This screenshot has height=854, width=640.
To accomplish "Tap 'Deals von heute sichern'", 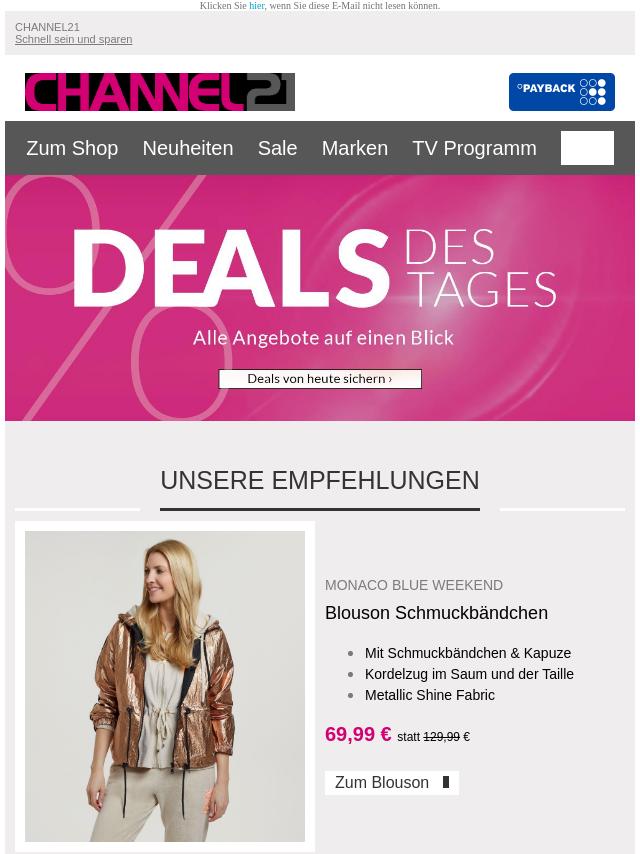I will (320, 379).
